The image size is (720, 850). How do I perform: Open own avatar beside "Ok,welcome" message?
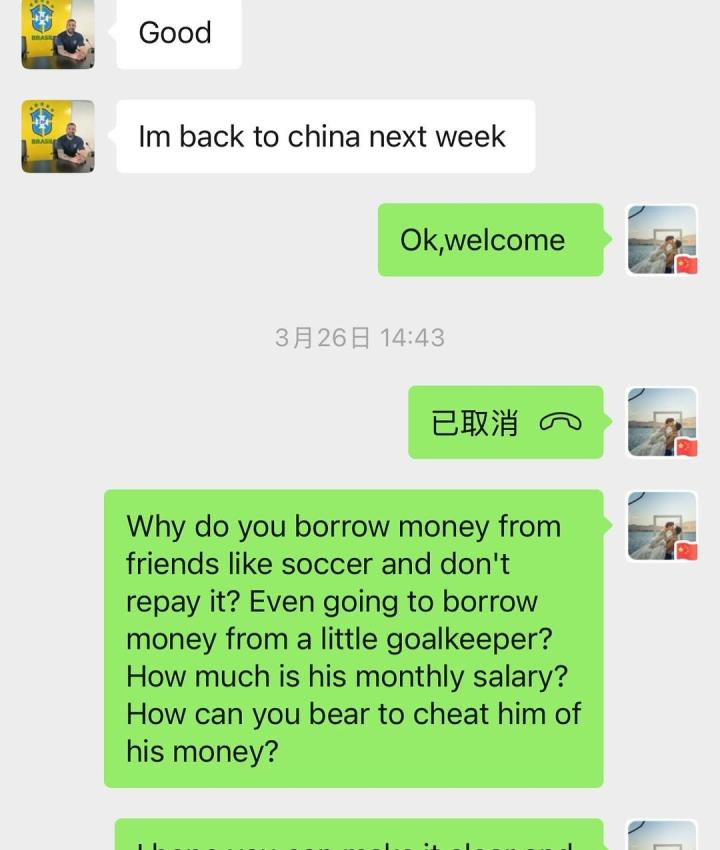point(662,240)
